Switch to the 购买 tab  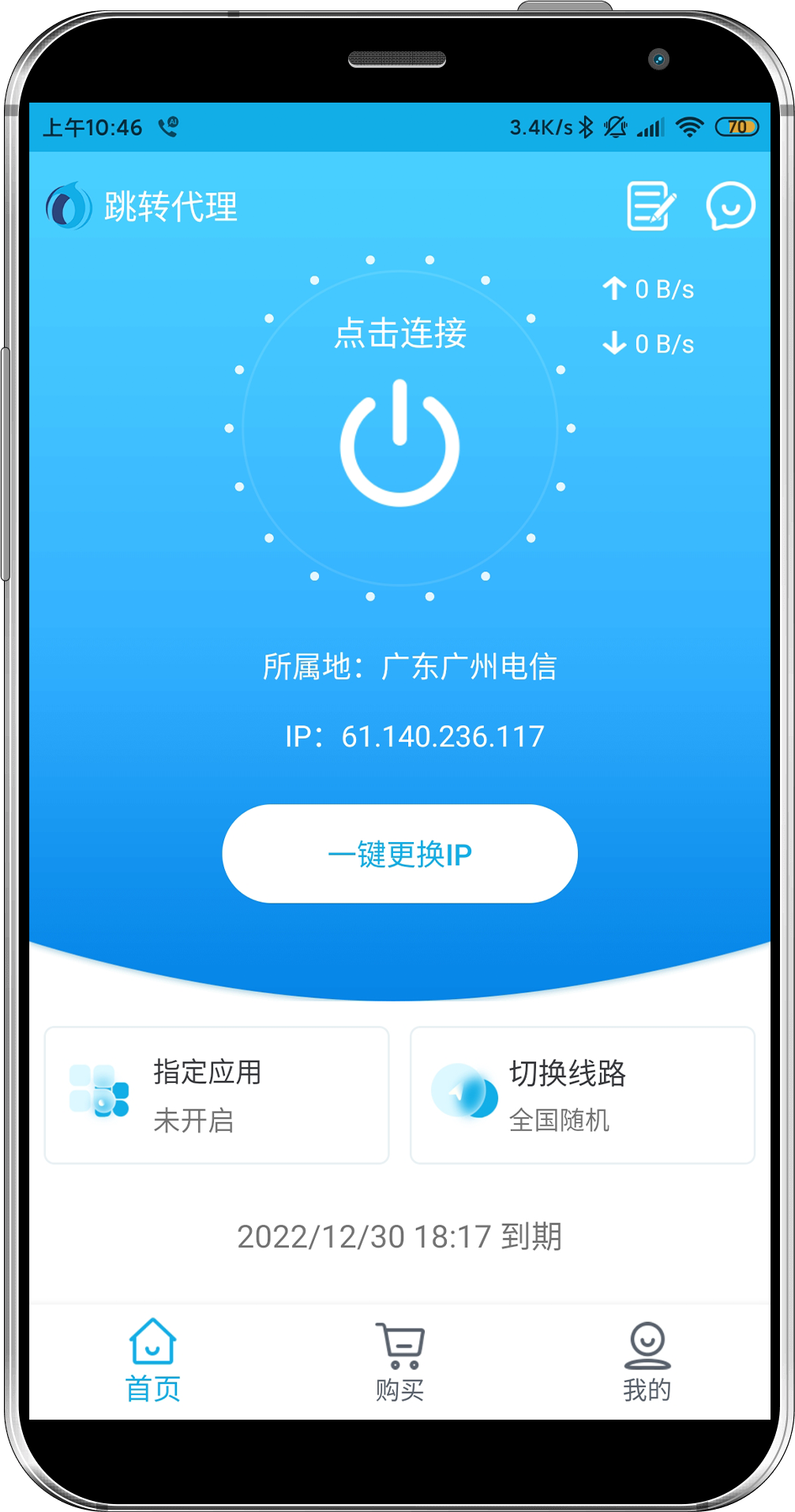point(399,1360)
